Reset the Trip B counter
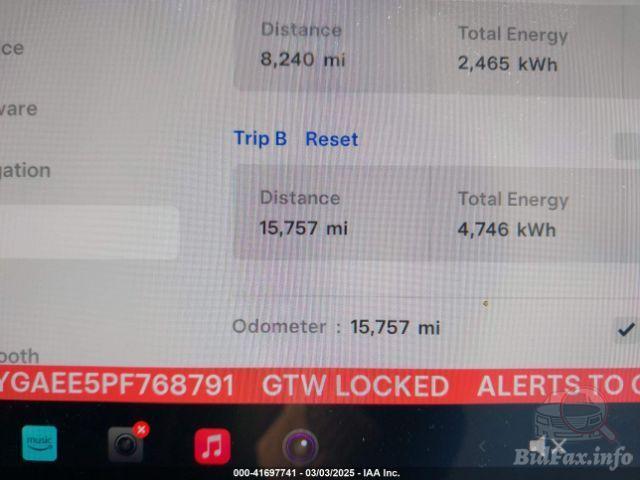This screenshot has width=640, height=480. [331, 139]
